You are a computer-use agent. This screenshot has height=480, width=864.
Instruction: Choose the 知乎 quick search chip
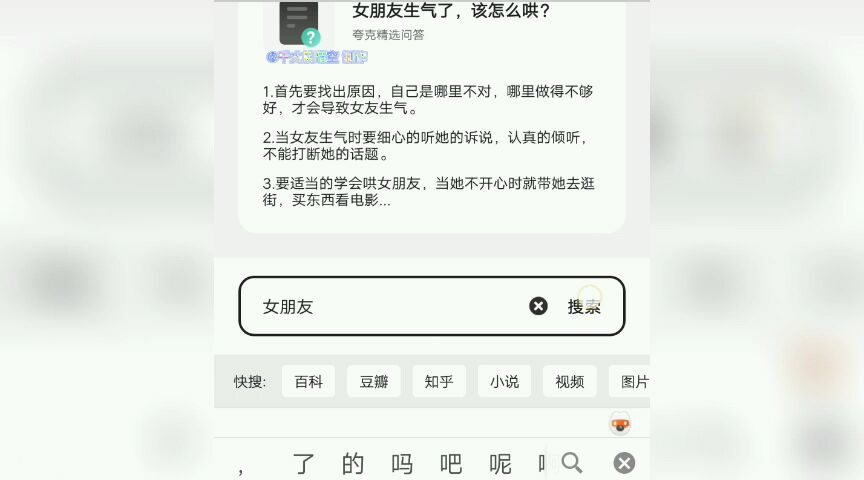pyautogui.click(x=439, y=381)
